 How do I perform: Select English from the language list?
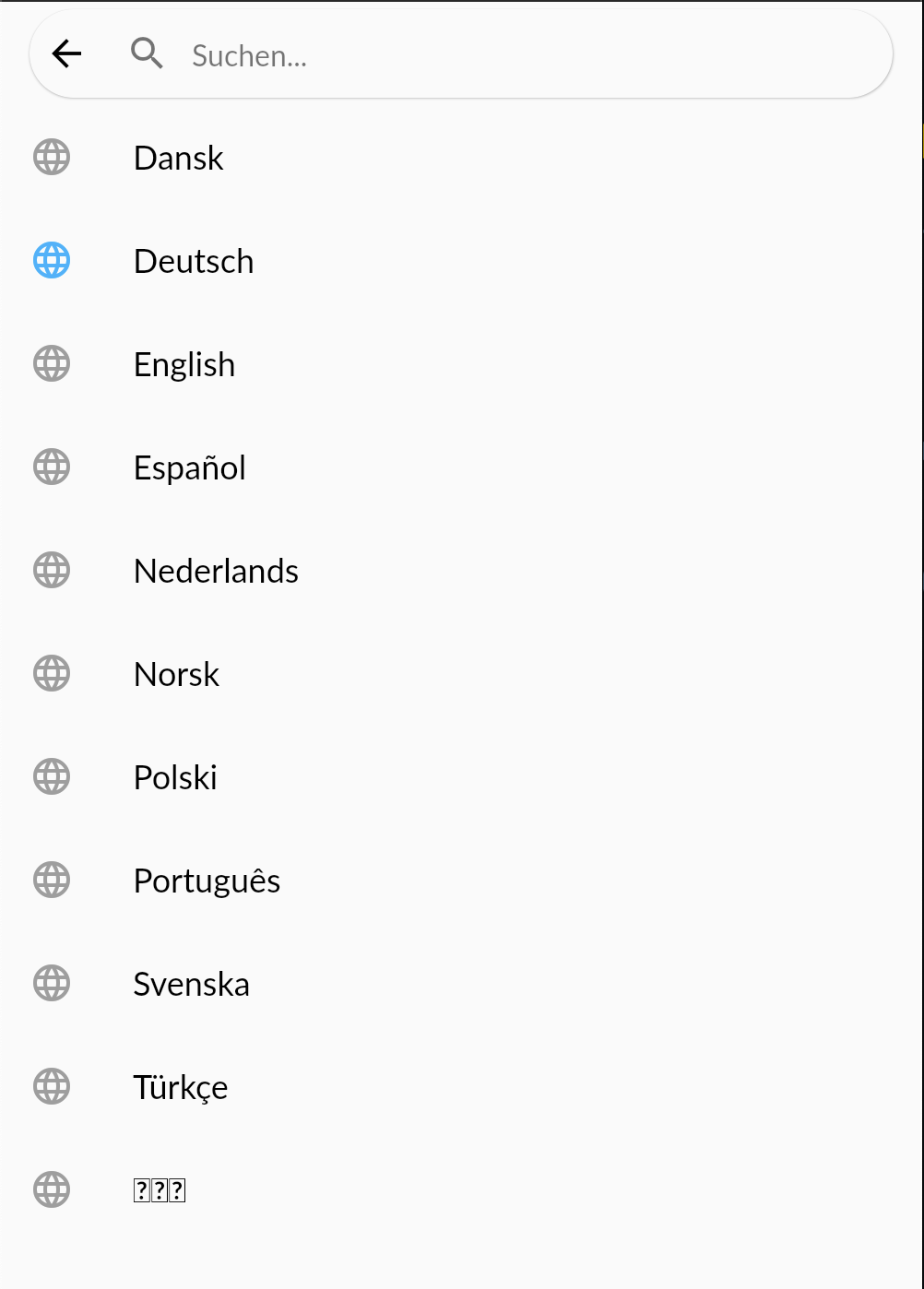pyautogui.click(x=184, y=363)
